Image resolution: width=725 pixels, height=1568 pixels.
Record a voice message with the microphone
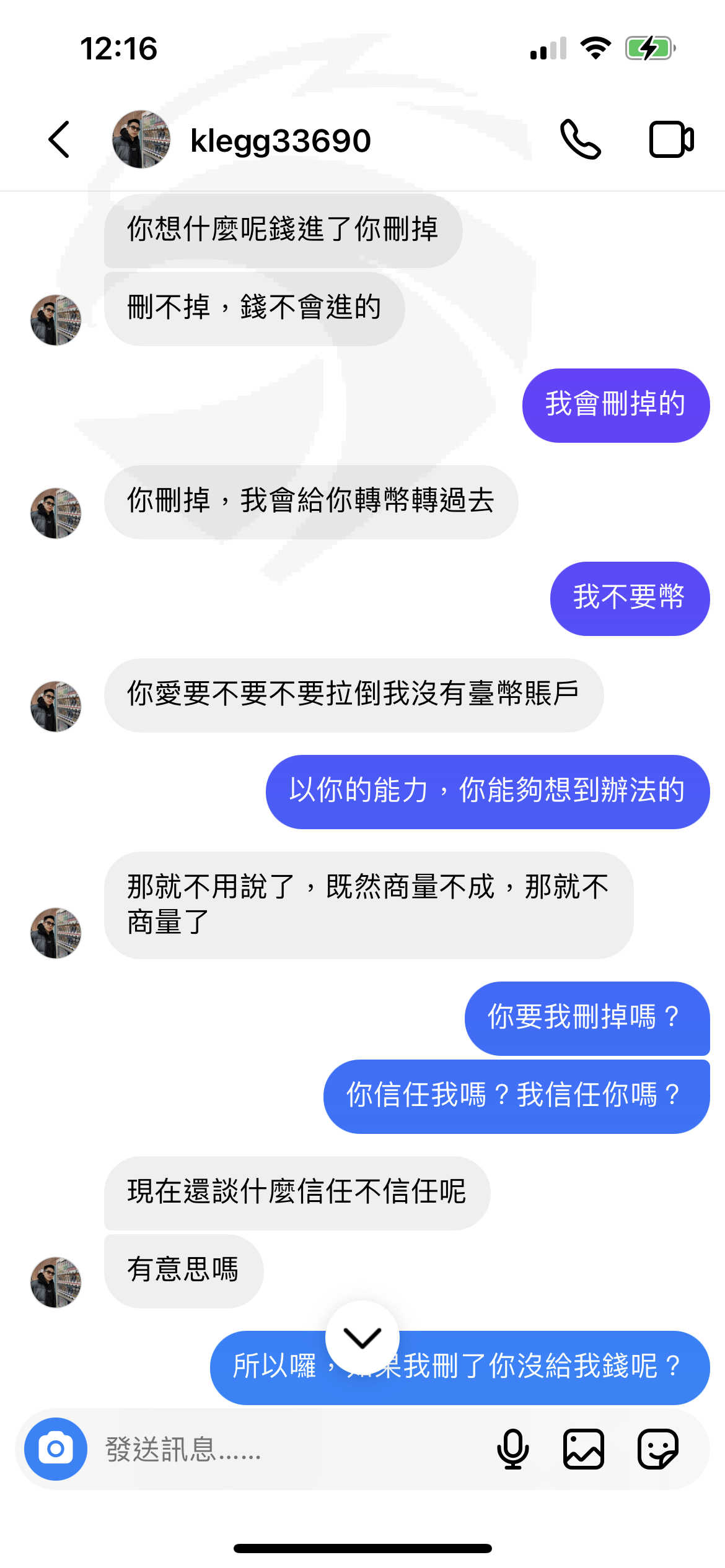513,1449
